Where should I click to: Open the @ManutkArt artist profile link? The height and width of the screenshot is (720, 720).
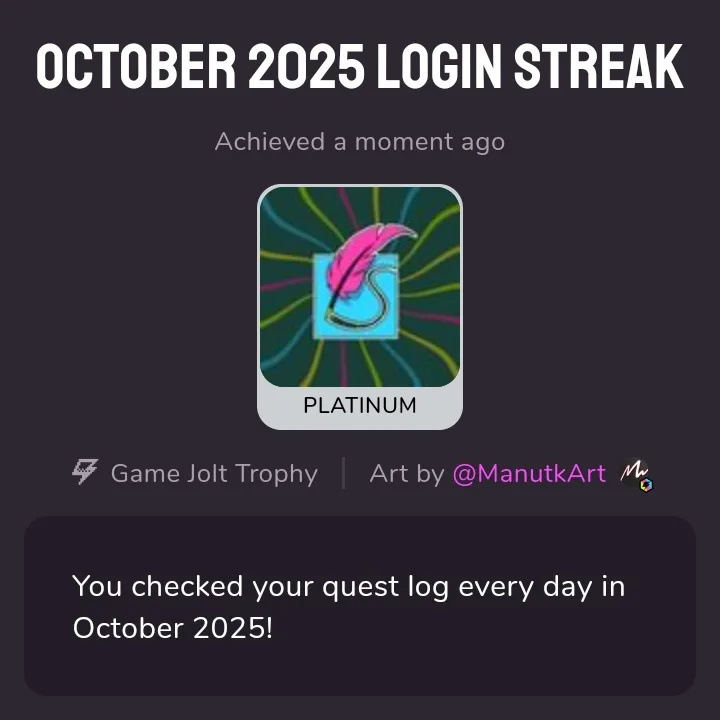click(529, 473)
